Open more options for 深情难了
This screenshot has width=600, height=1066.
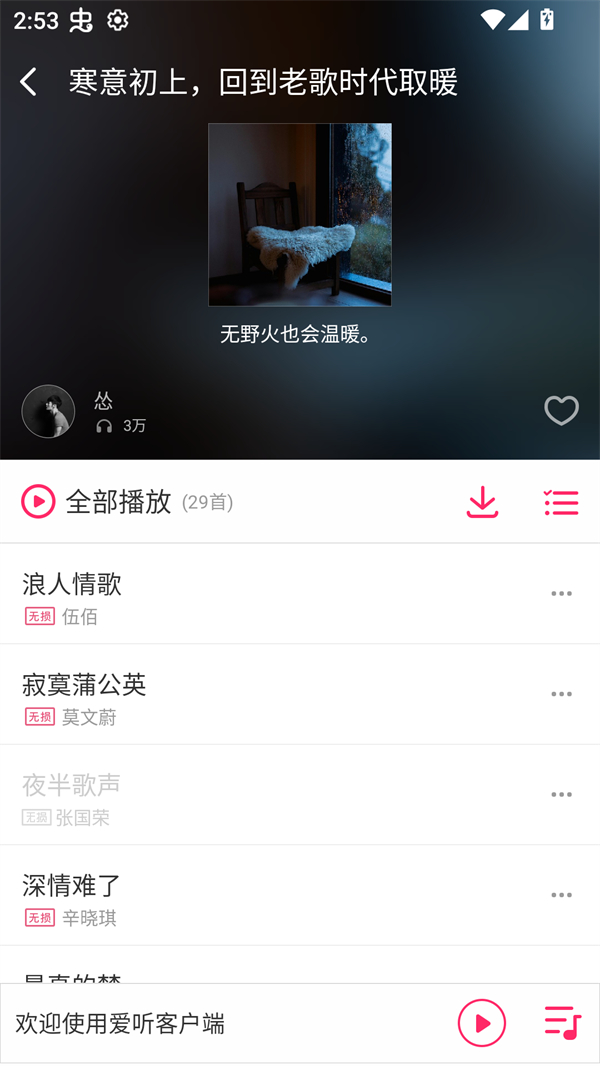pyautogui.click(x=561, y=895)
